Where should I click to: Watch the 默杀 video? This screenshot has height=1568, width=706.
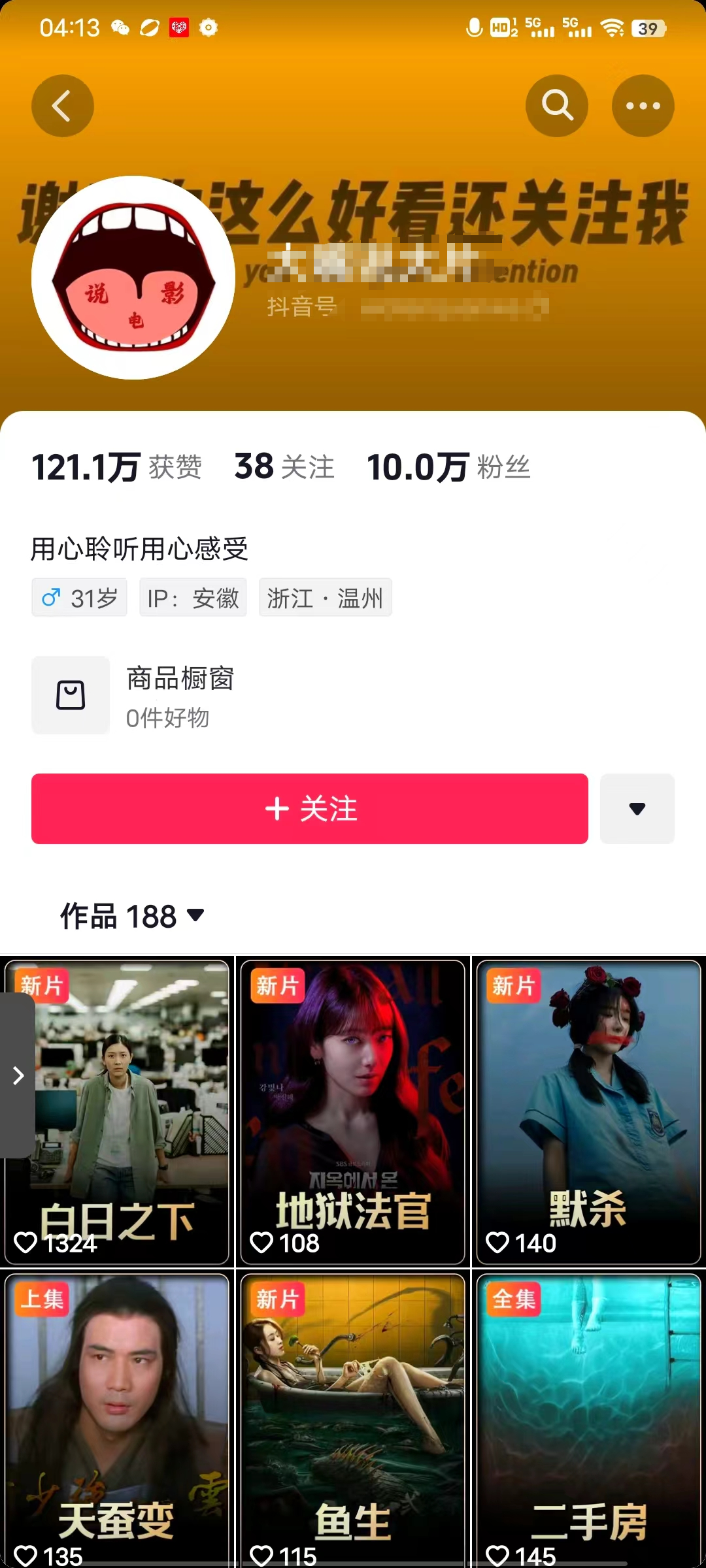[x=588, y=1111]
